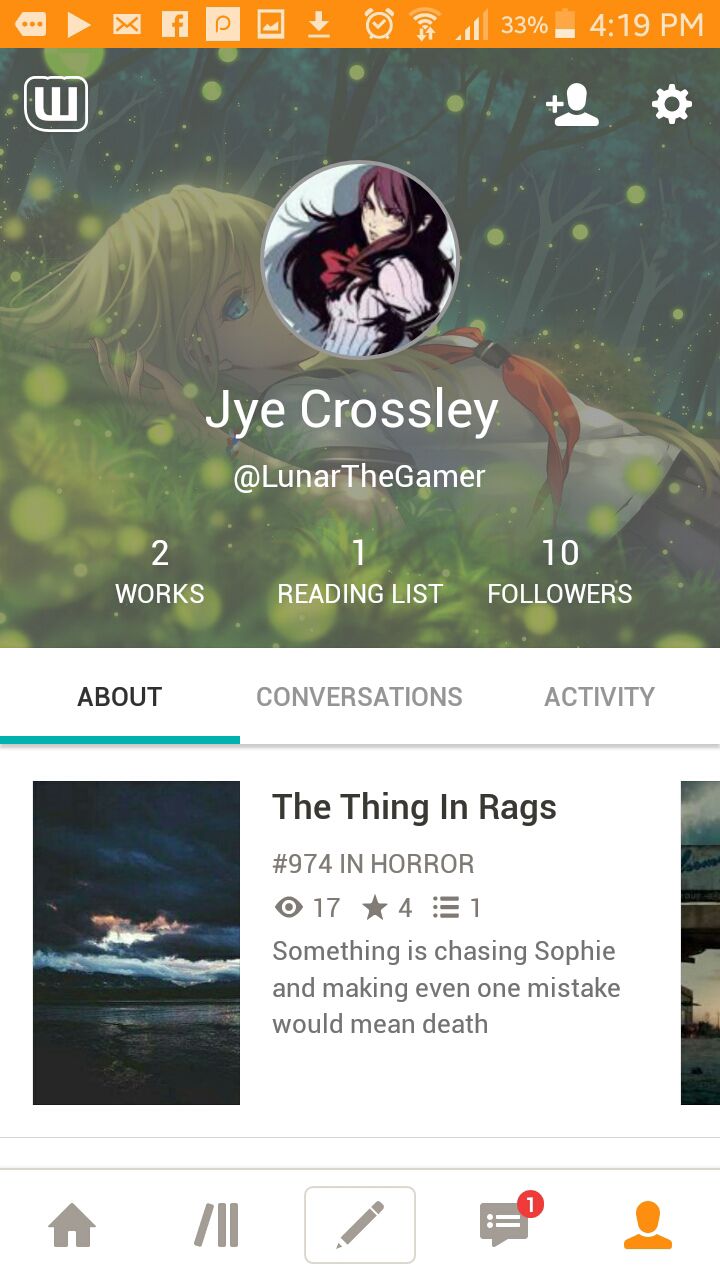Open the Library tab
This screenshot has width=720, height=1280.
216,1225
